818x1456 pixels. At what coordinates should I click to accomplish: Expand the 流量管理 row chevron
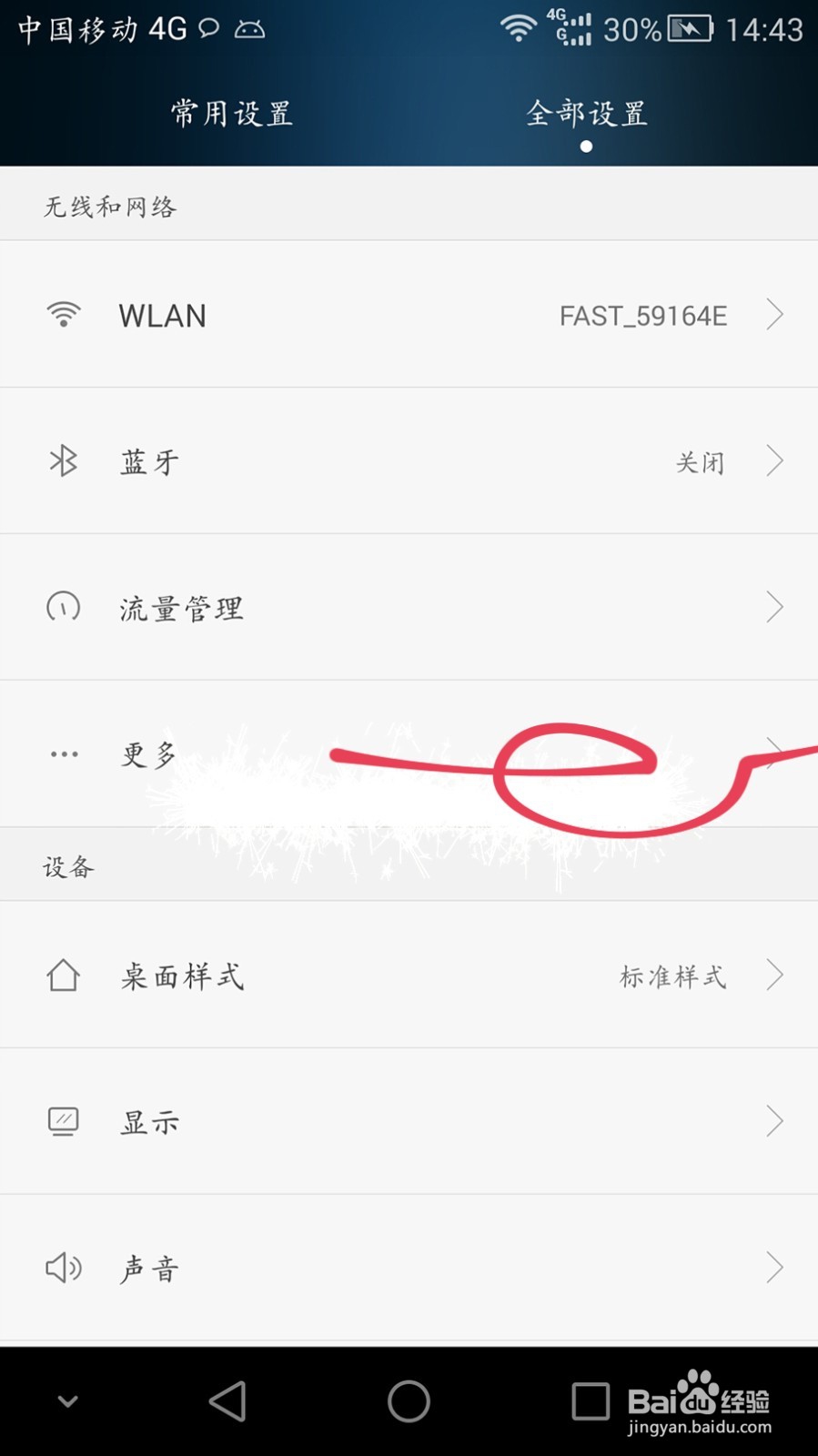775,607
